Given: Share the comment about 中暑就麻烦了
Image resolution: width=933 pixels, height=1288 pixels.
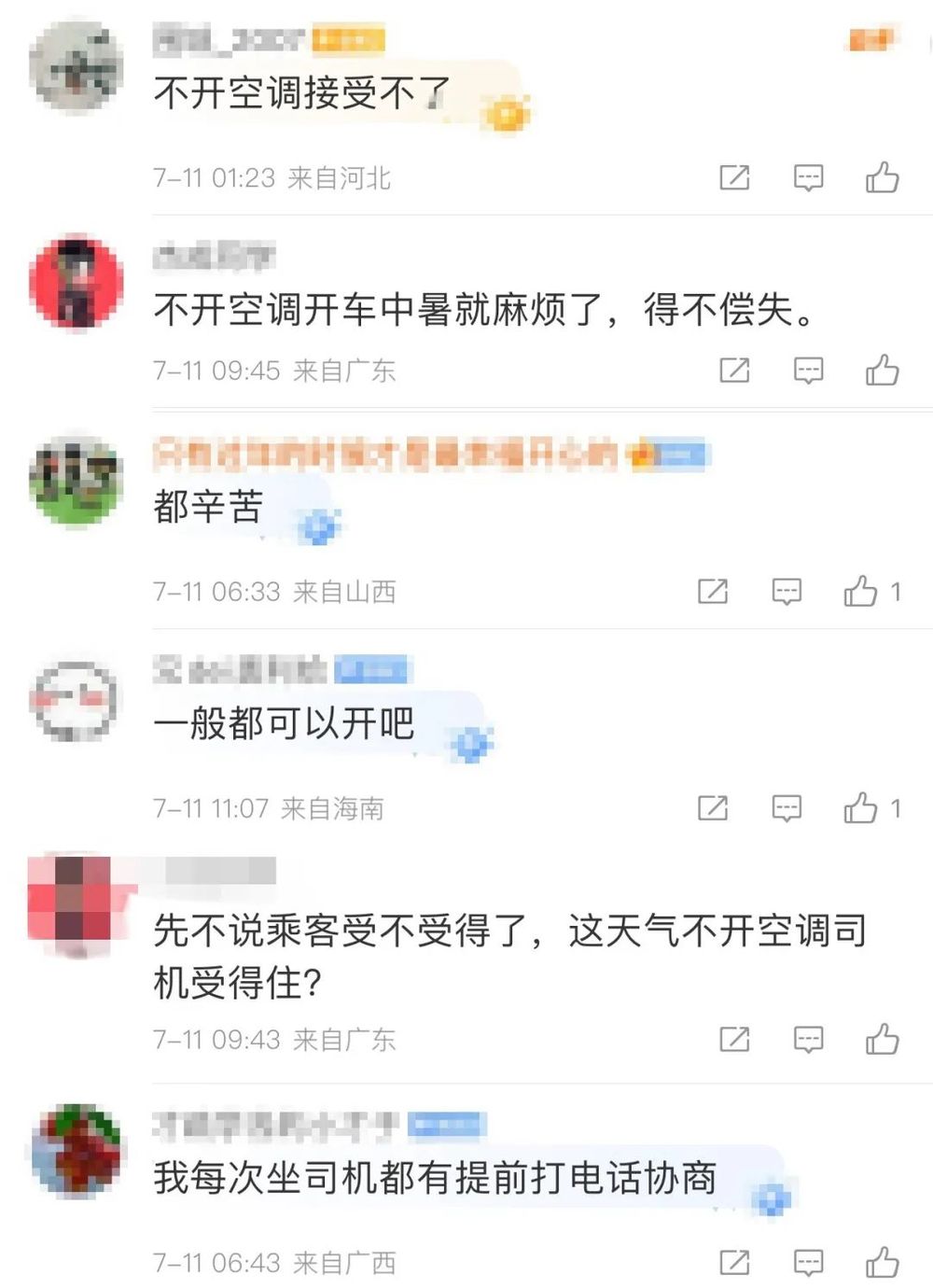Looking at the screenshot, I should point(734,371).
